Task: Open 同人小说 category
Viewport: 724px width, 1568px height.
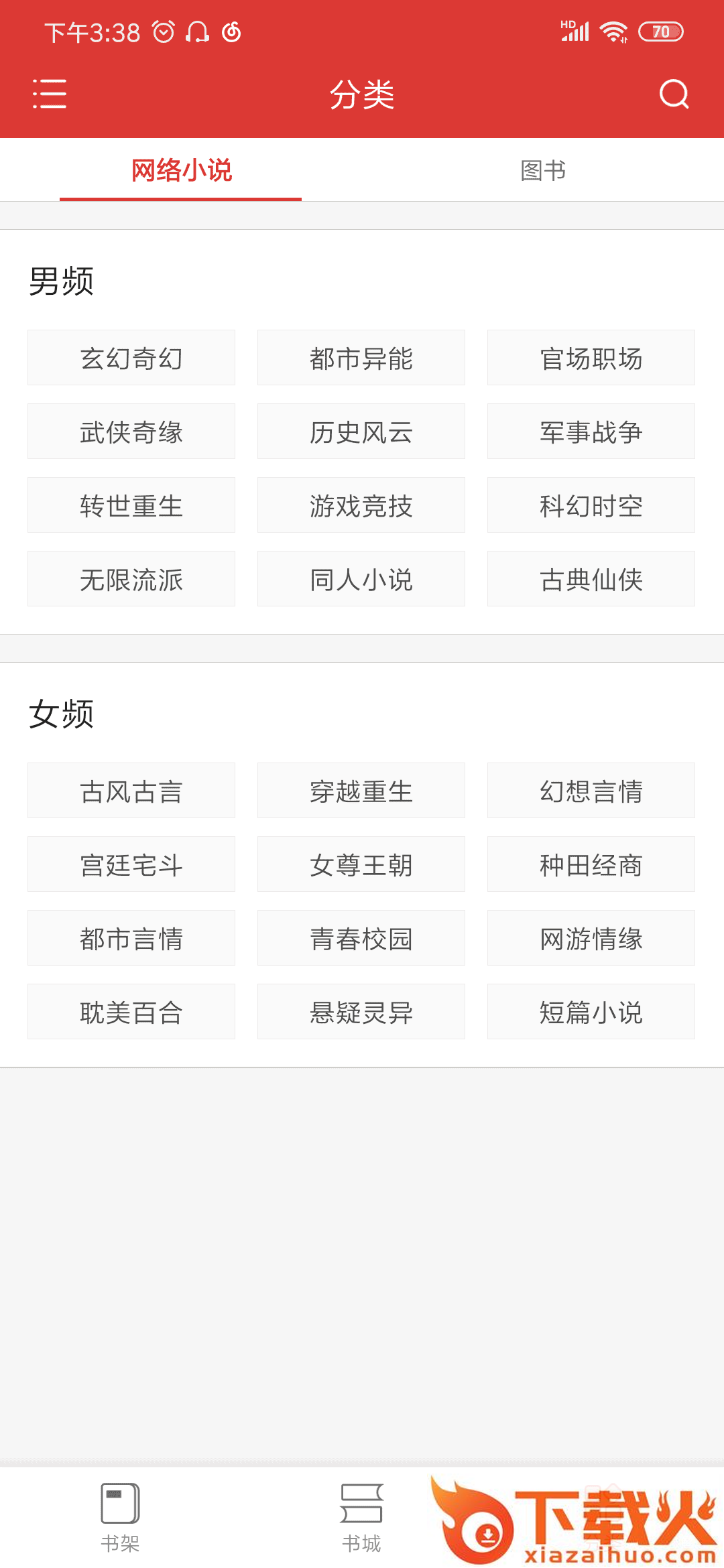Action: tap(361, 579)
